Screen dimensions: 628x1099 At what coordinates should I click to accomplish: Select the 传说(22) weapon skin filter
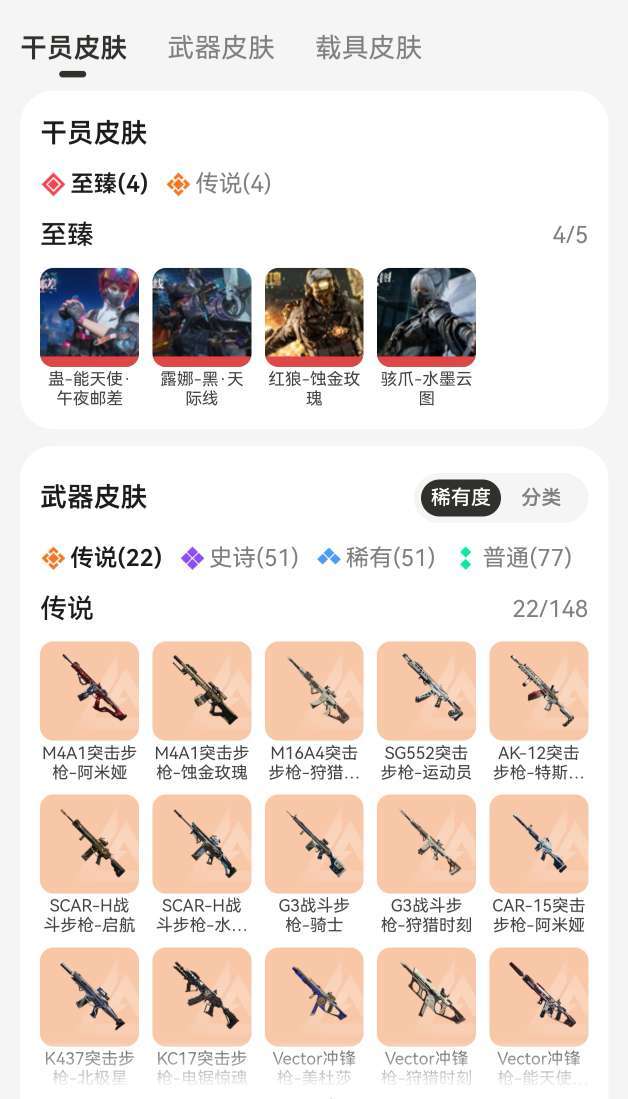(x=102, y=558)
